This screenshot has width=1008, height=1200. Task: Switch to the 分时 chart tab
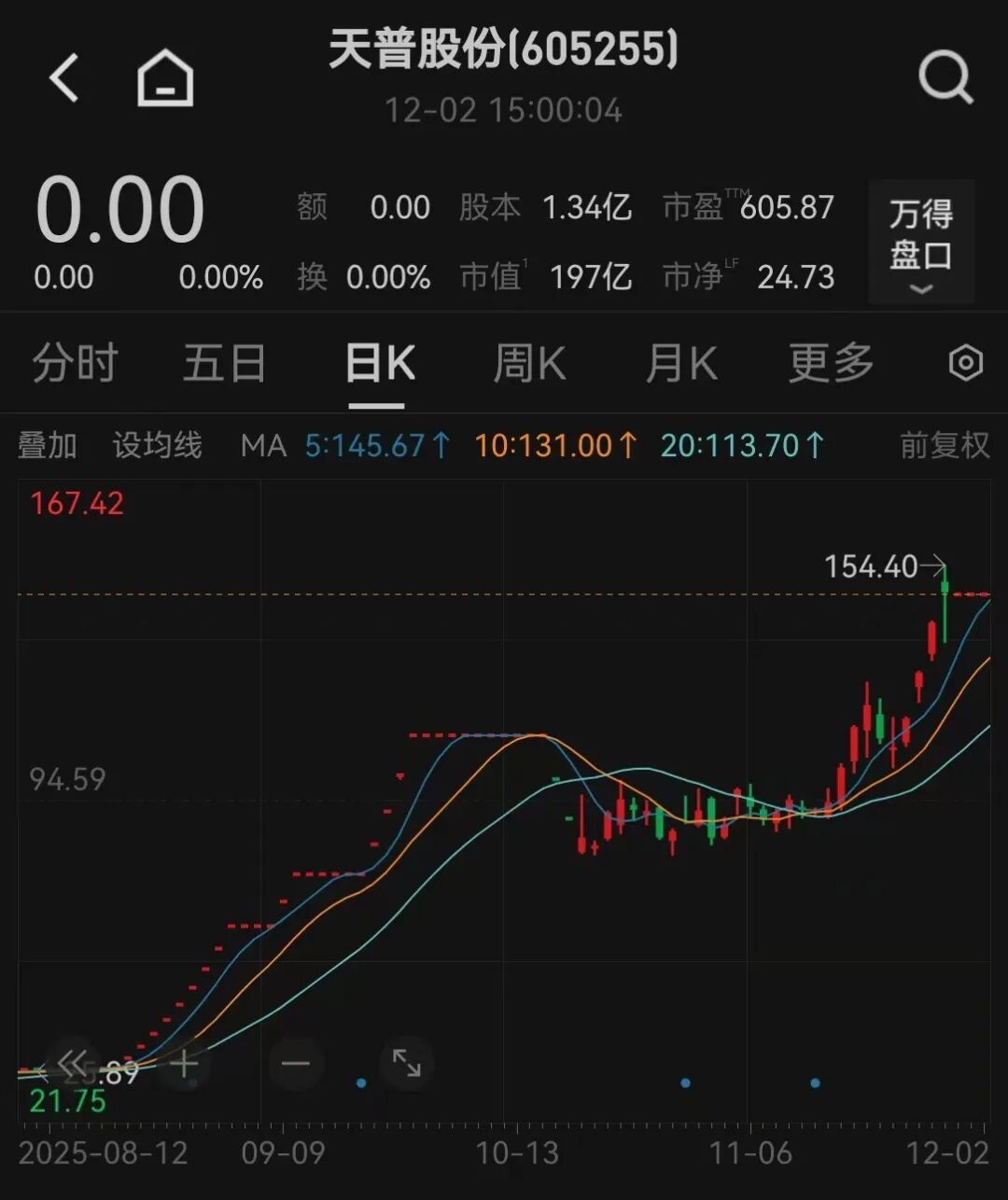click(x=75, y=363)
